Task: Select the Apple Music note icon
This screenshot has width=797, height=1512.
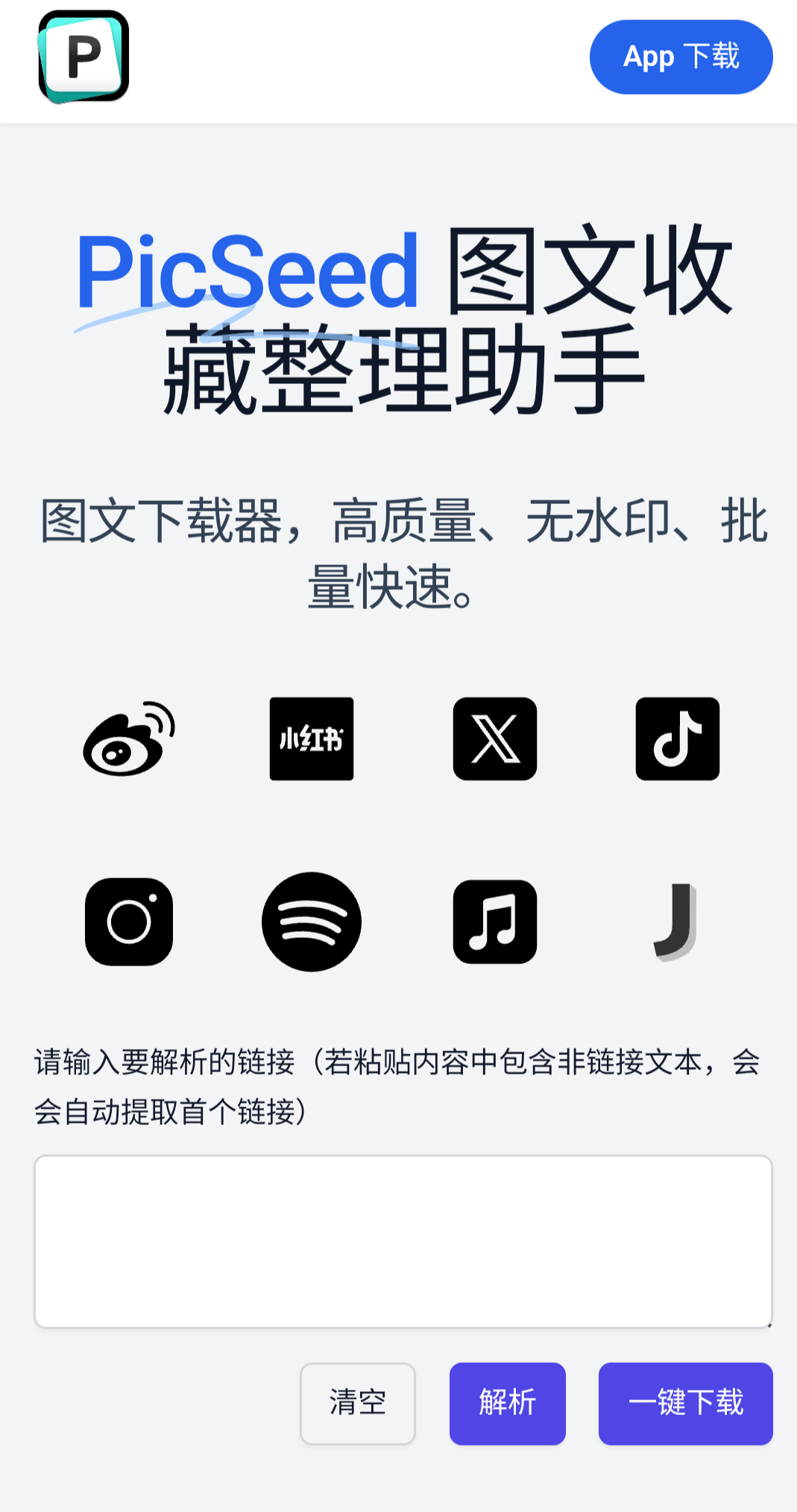Action: coord(495,922)
